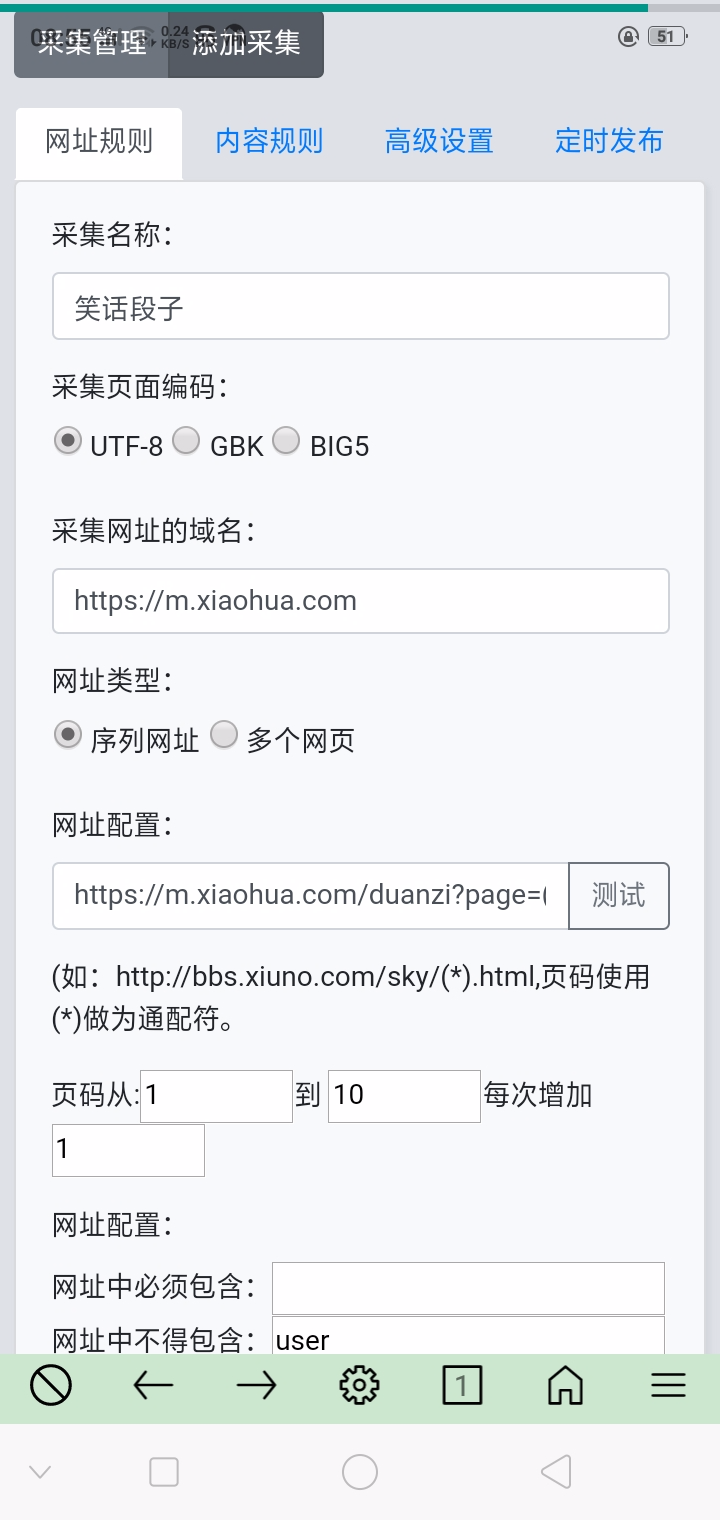Image resolution: width=720 pixels, height=1520 pixels.
Task: Edit the 采集网址的域名 field
Action: pyautogui.click(x=361, y=601)
